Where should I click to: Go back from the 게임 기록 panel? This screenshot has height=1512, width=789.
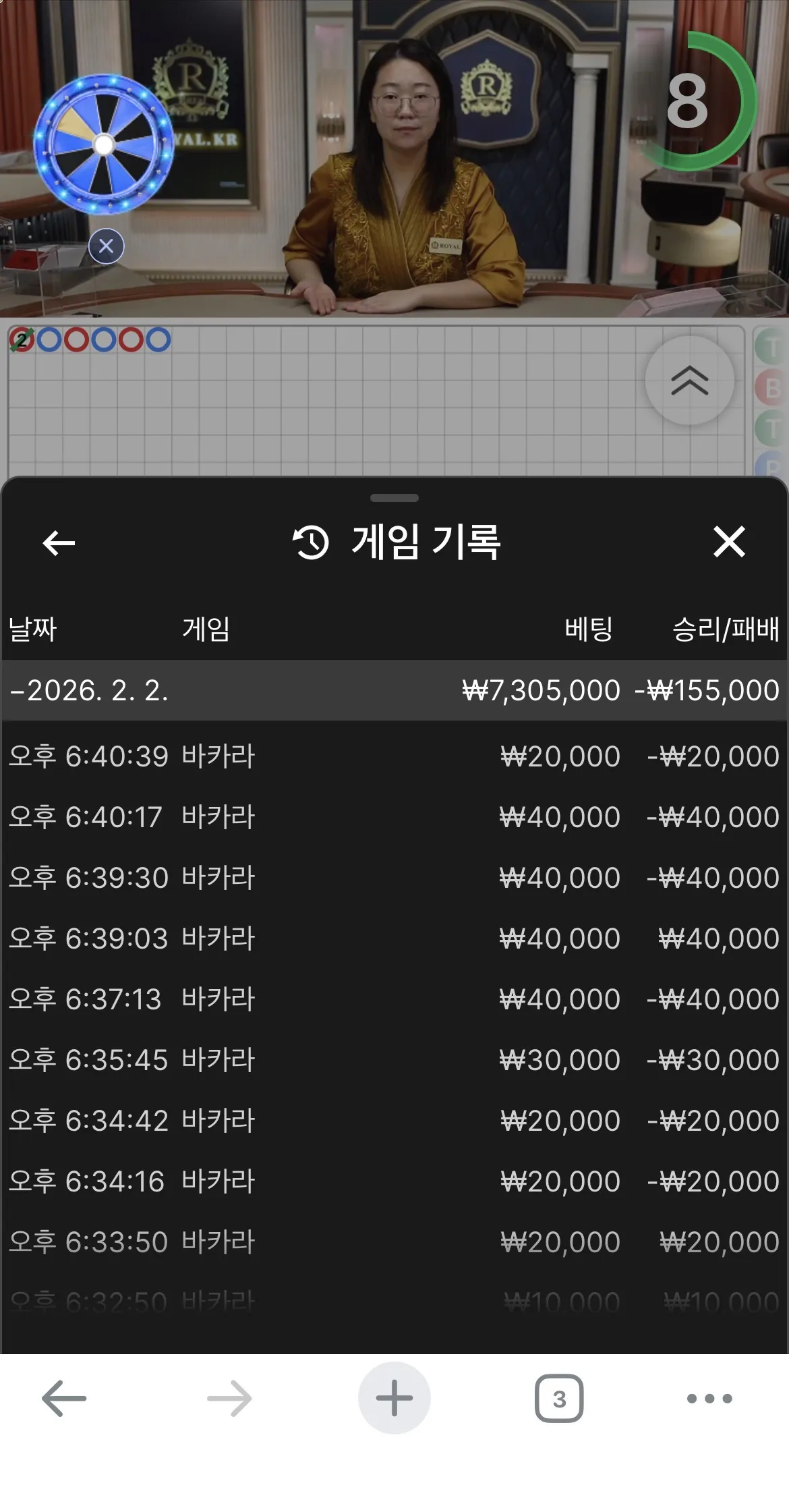59,542
